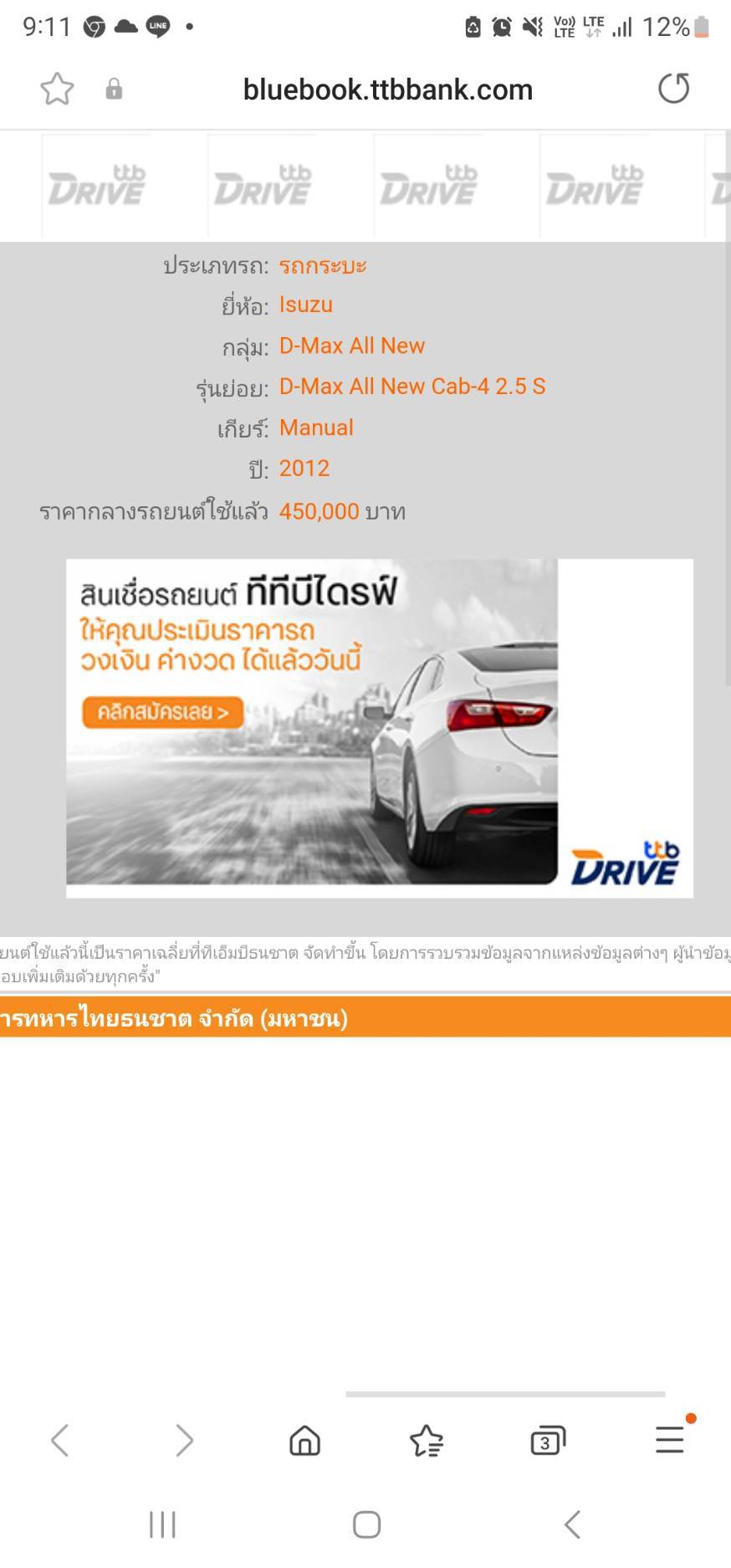Show recent apps from the system bar
The width and height of the screenshot is (731, 1568).
[x=162, y=1524]
